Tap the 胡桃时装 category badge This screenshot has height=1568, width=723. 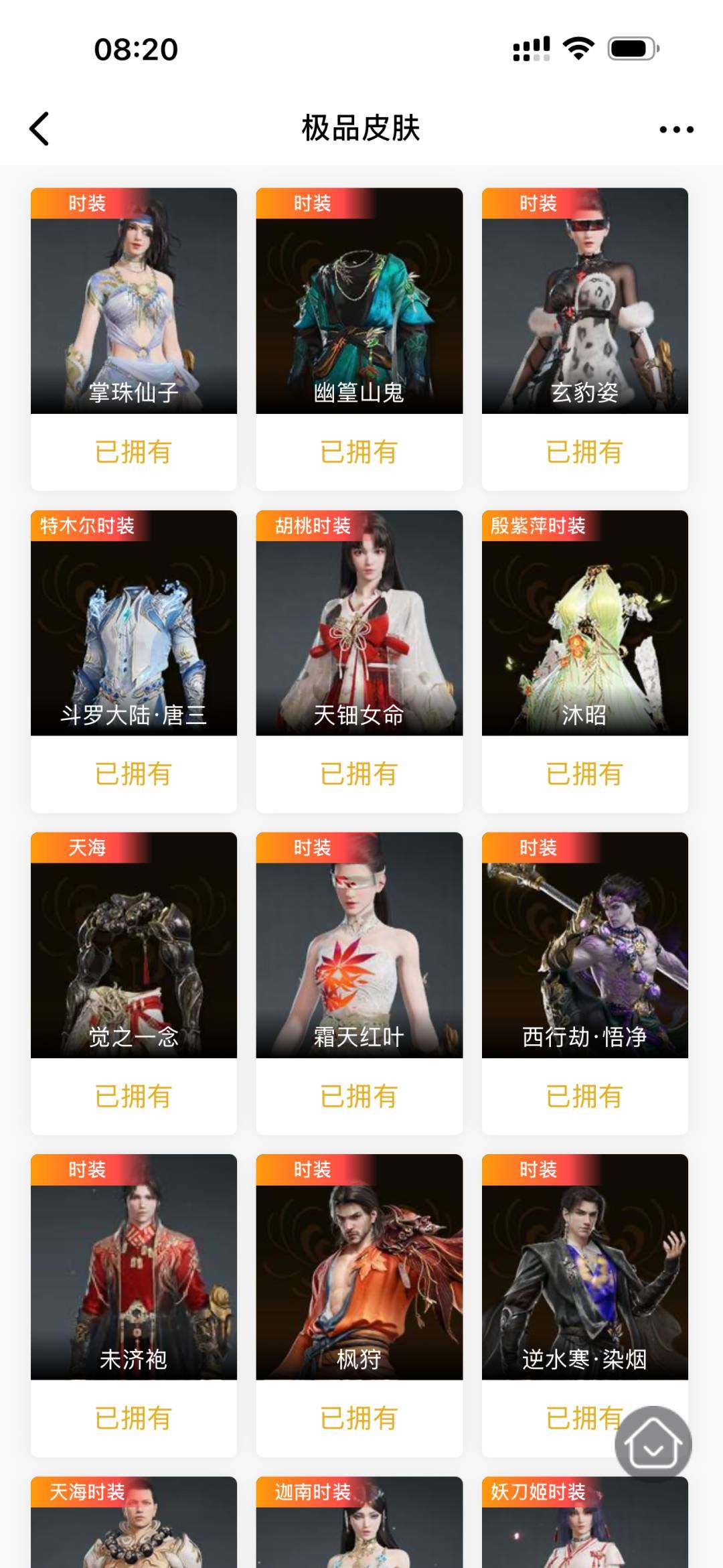(315, 527)
